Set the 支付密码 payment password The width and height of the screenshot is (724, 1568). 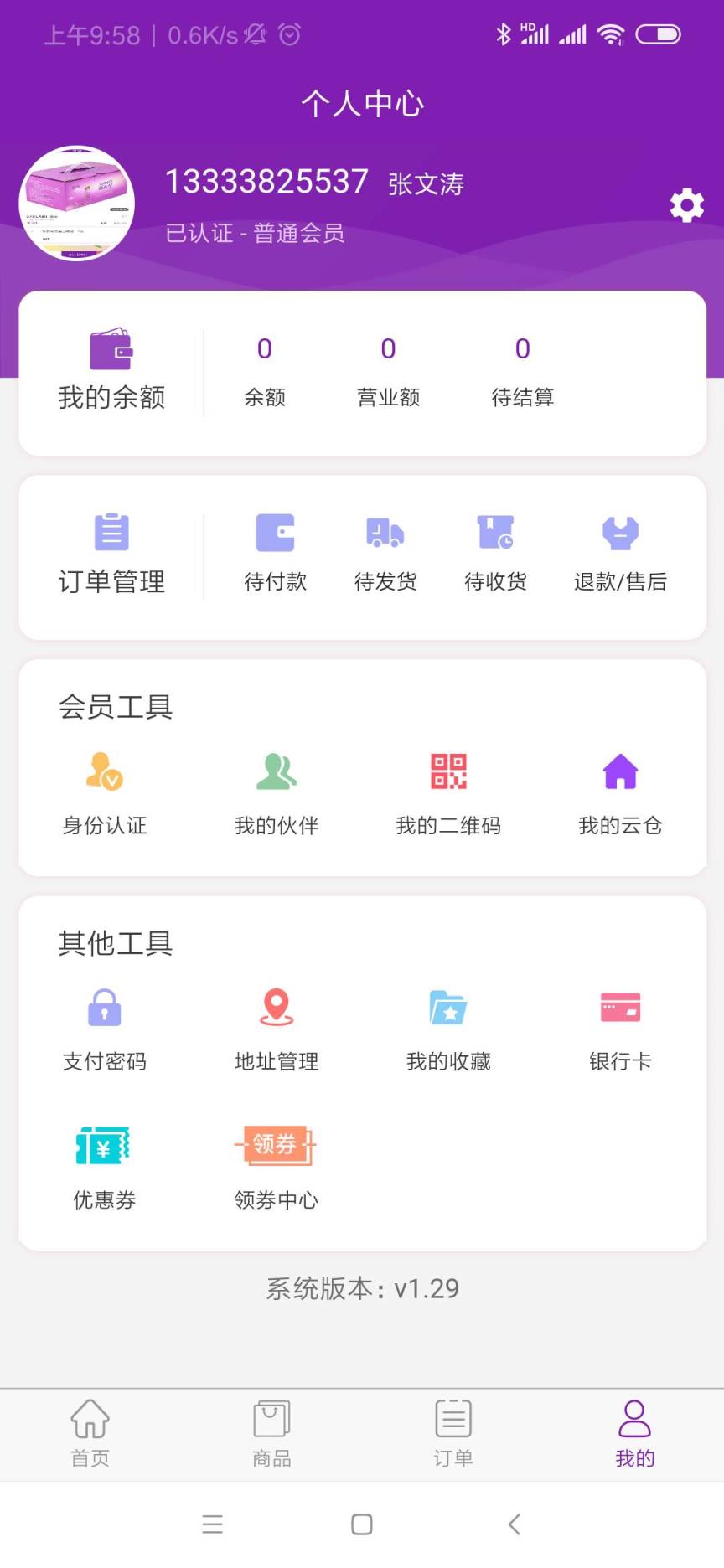click(x=104, y=1009)
